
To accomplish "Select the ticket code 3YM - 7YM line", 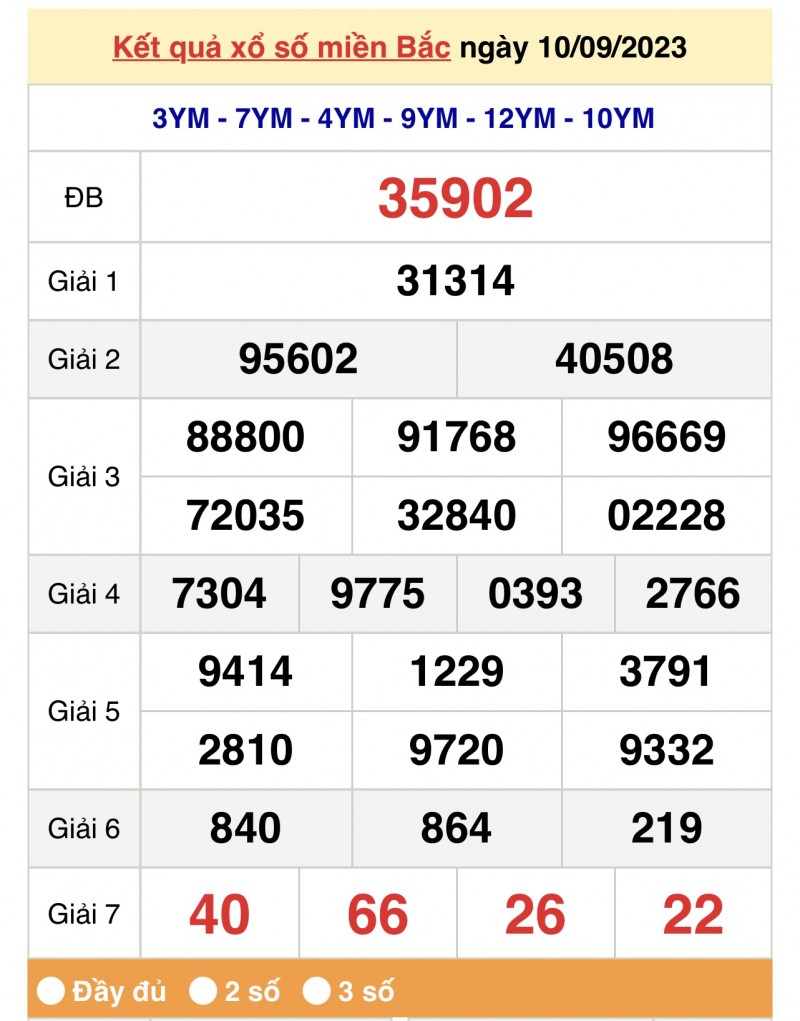I will coord(400,117).
